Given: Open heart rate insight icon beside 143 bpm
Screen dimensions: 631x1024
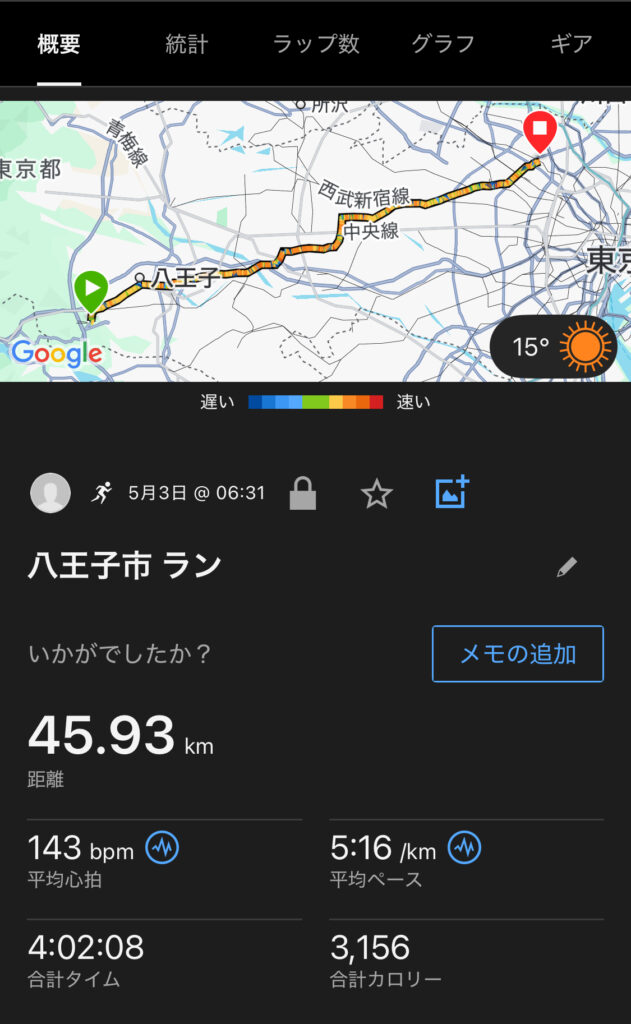Looking at the screenshot, I should pyautogui.click(x=162, y=848).
